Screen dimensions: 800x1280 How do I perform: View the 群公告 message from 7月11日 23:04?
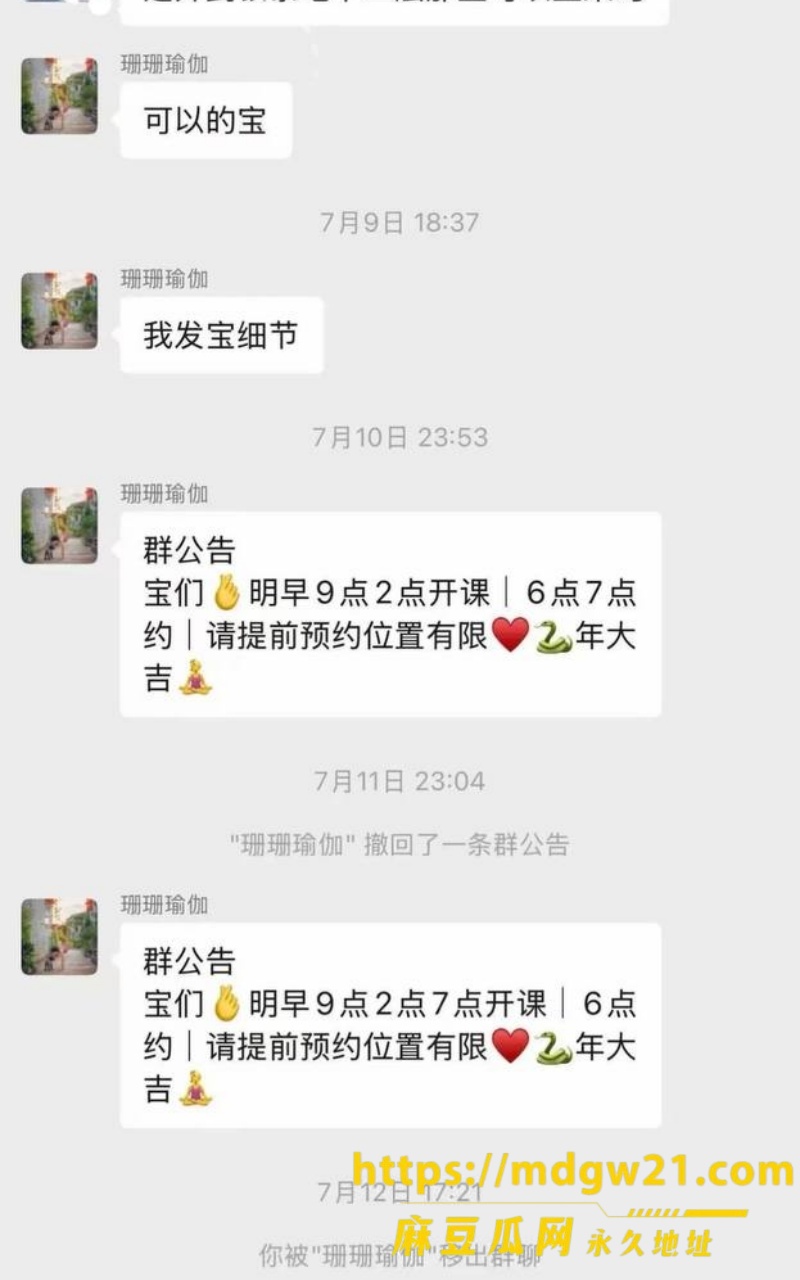coord(390,1025)
